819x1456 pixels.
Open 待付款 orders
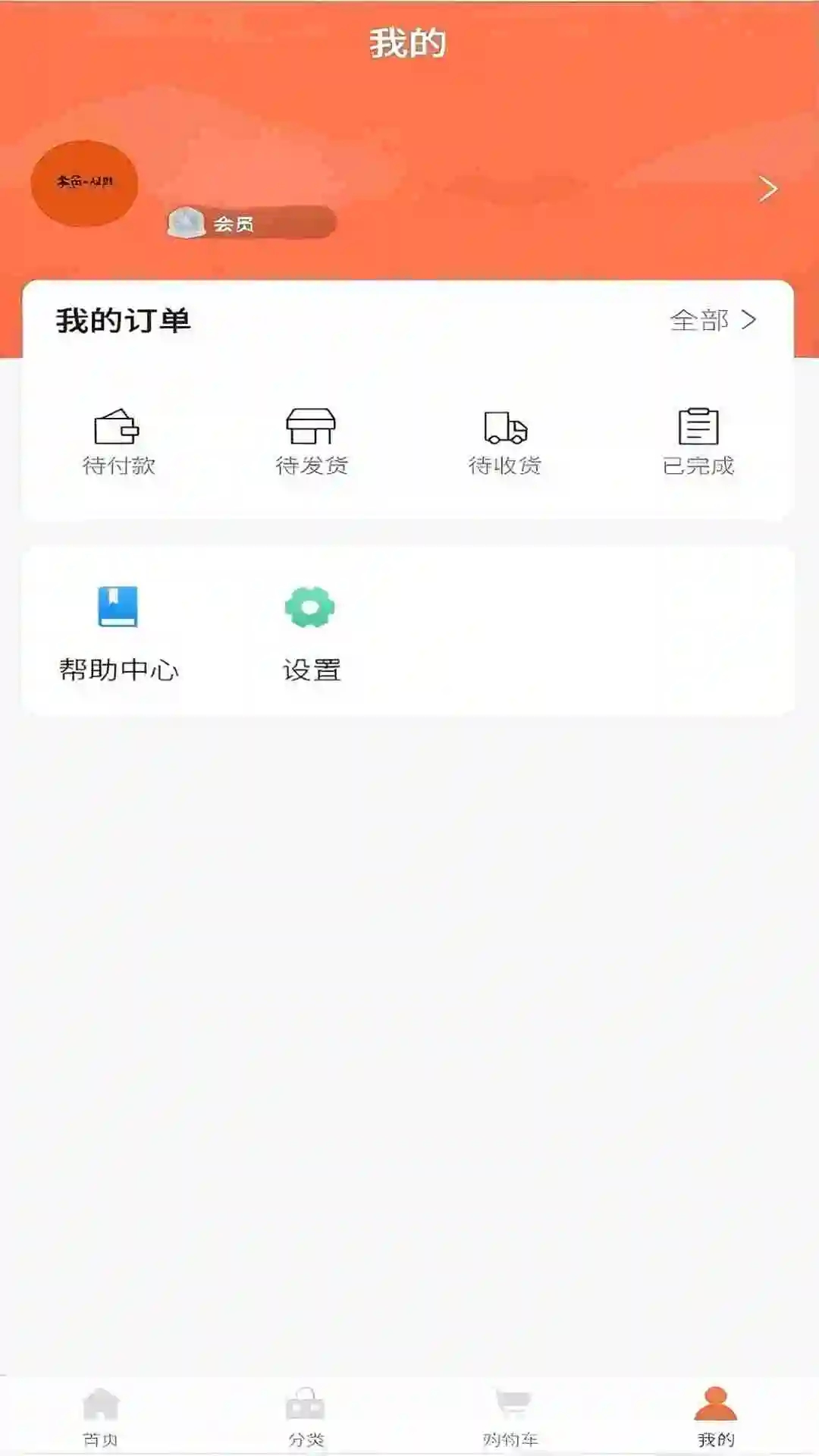click(x=118, y=442)
